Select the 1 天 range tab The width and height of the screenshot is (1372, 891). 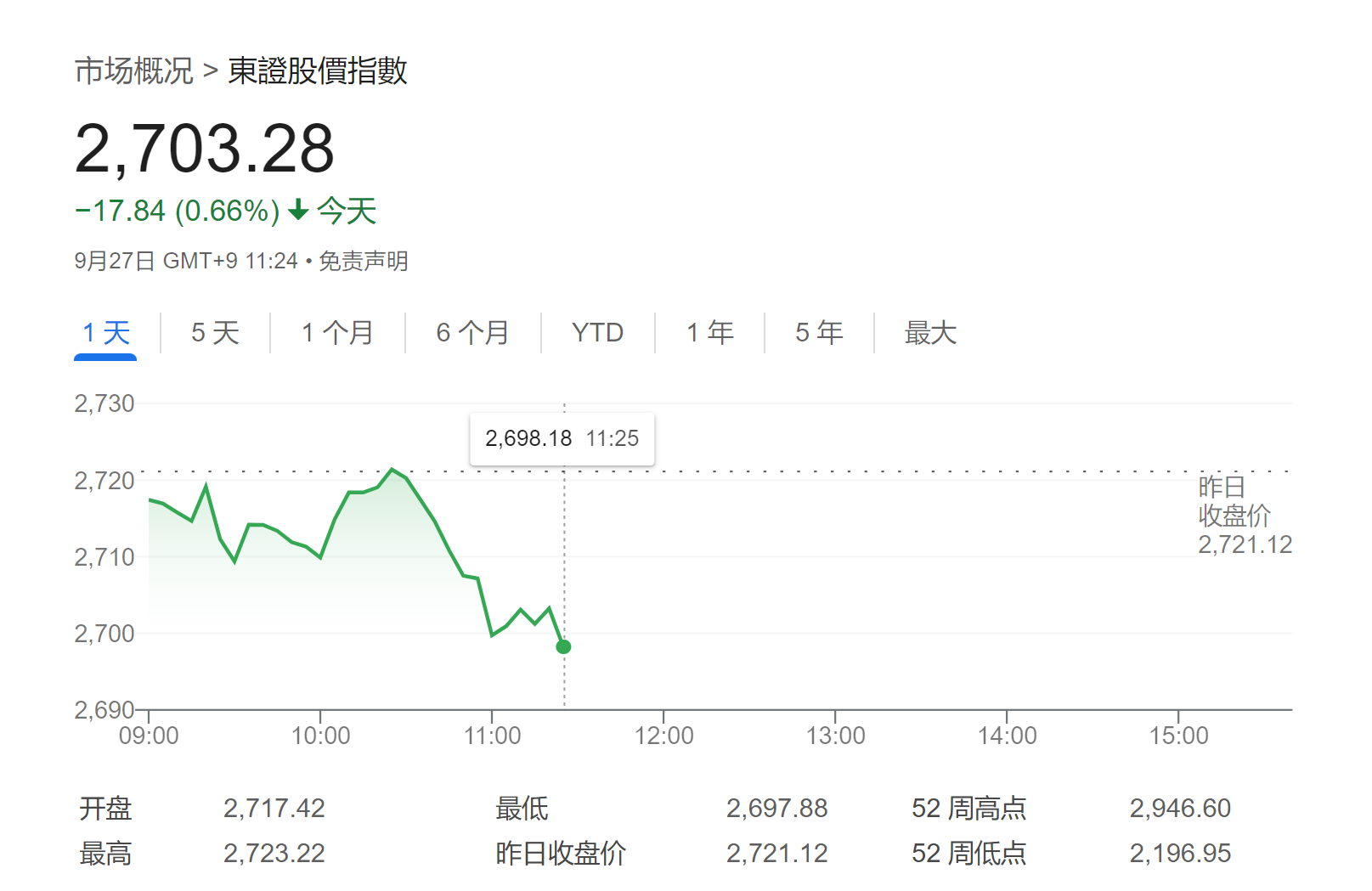pos(106,333)
